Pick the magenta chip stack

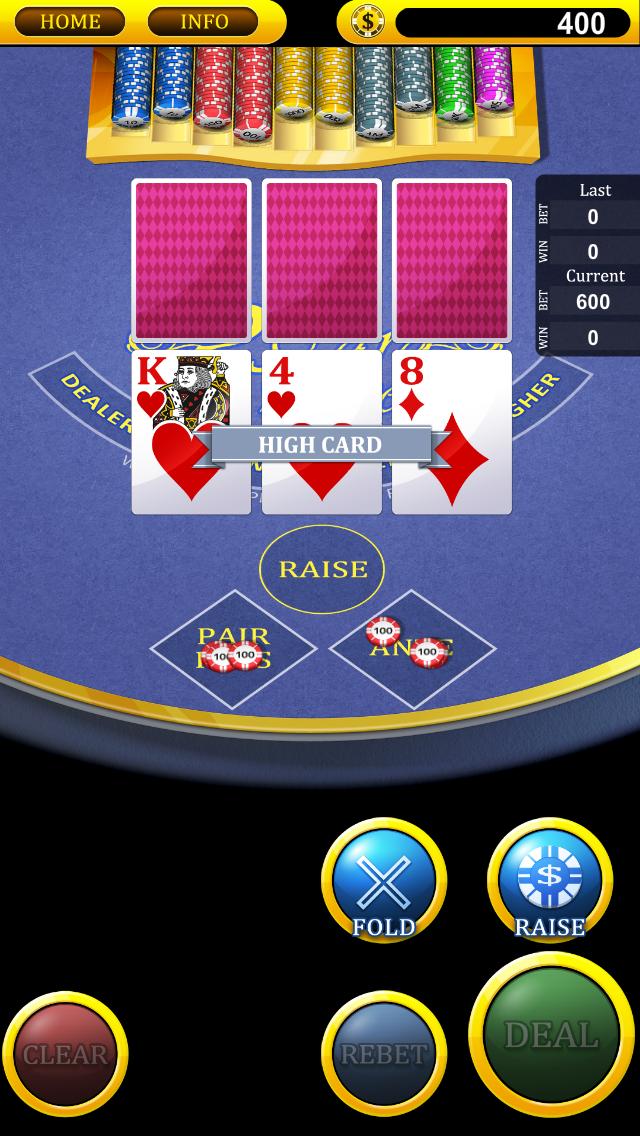coord(493,78)
